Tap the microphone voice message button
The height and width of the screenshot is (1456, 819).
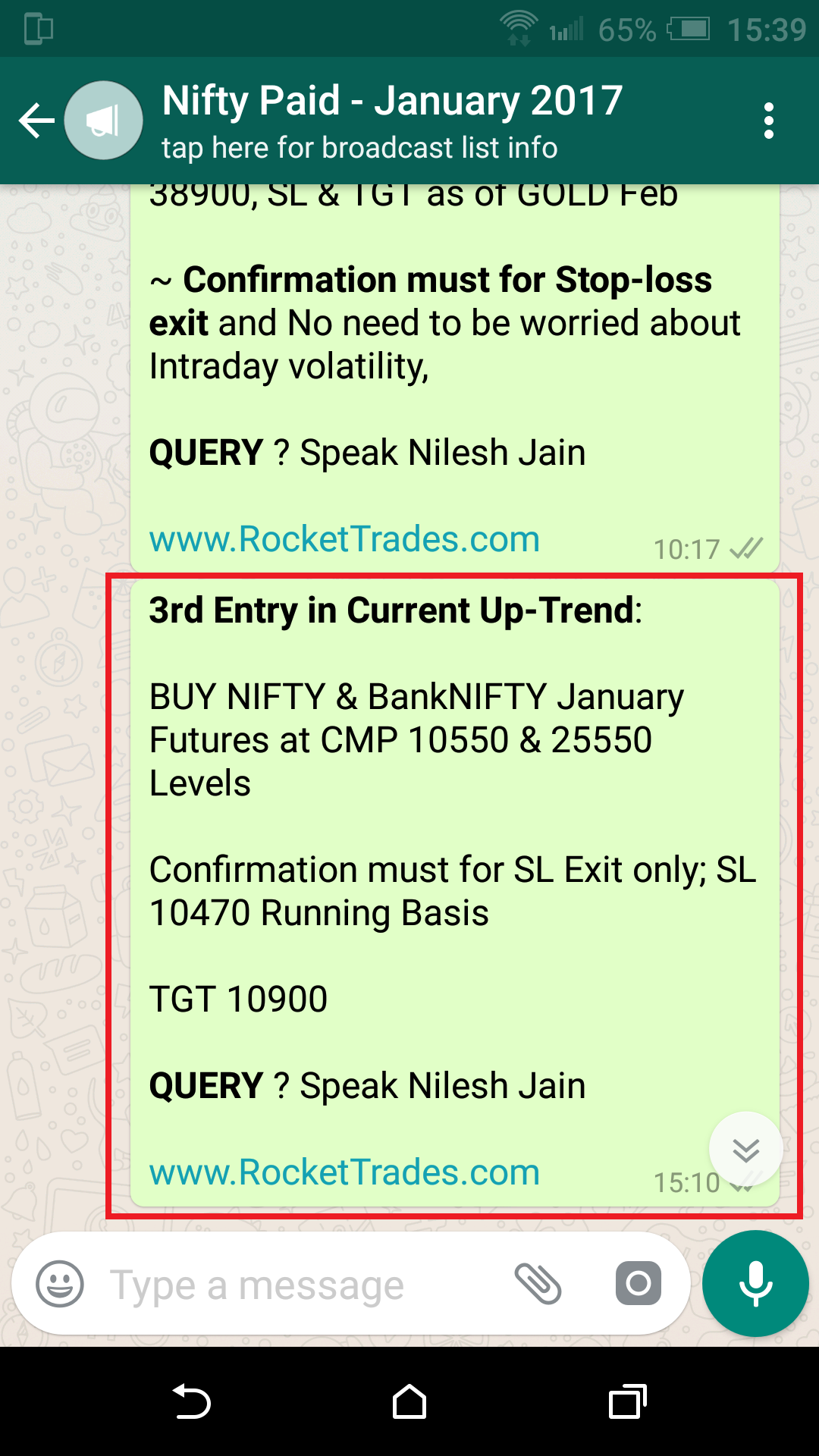coord(755,1284)
